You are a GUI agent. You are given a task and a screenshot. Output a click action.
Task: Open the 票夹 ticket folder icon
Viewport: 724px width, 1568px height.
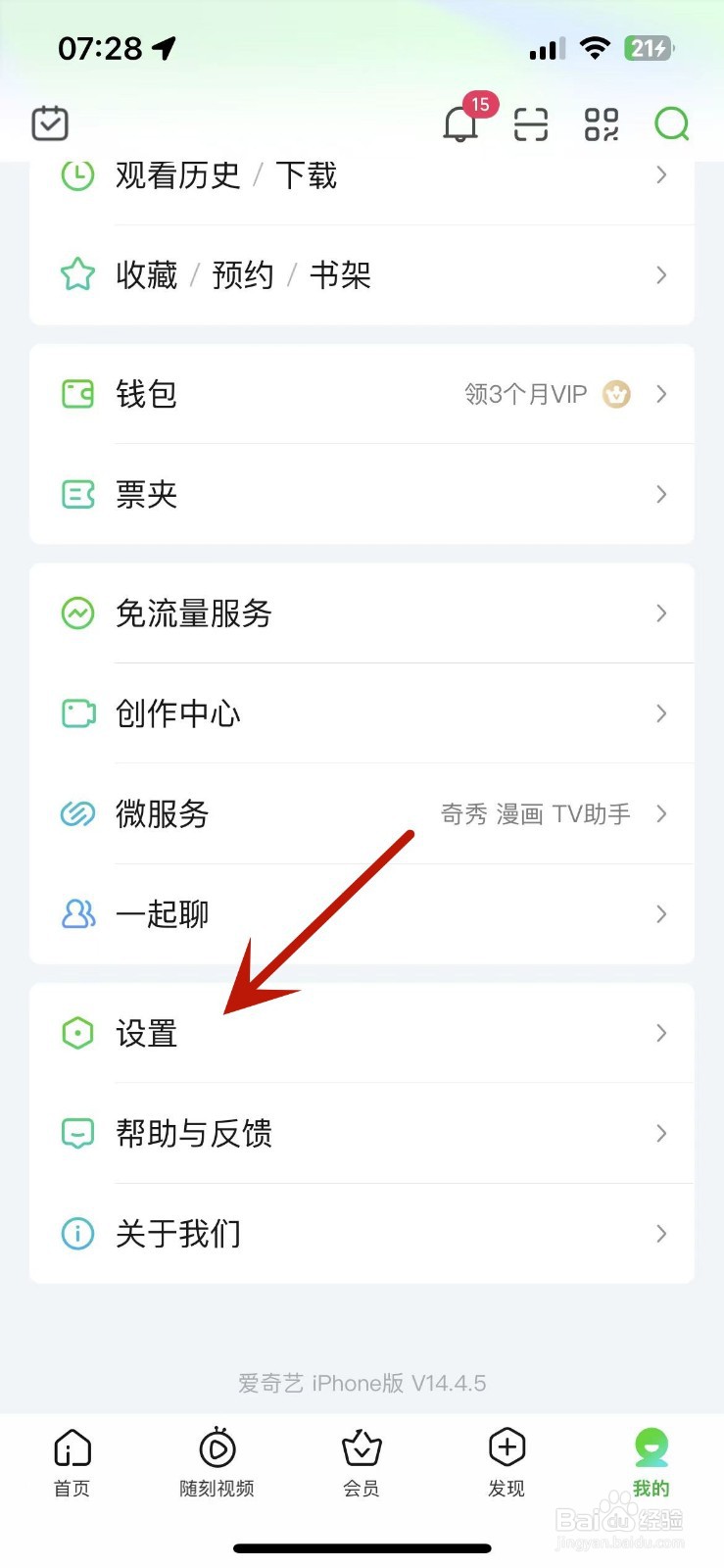coord(76,494)
